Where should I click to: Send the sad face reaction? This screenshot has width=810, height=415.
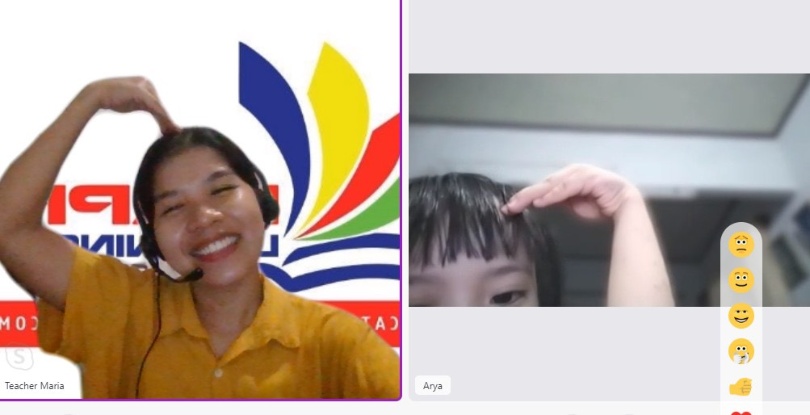click(x=741, y=245)
